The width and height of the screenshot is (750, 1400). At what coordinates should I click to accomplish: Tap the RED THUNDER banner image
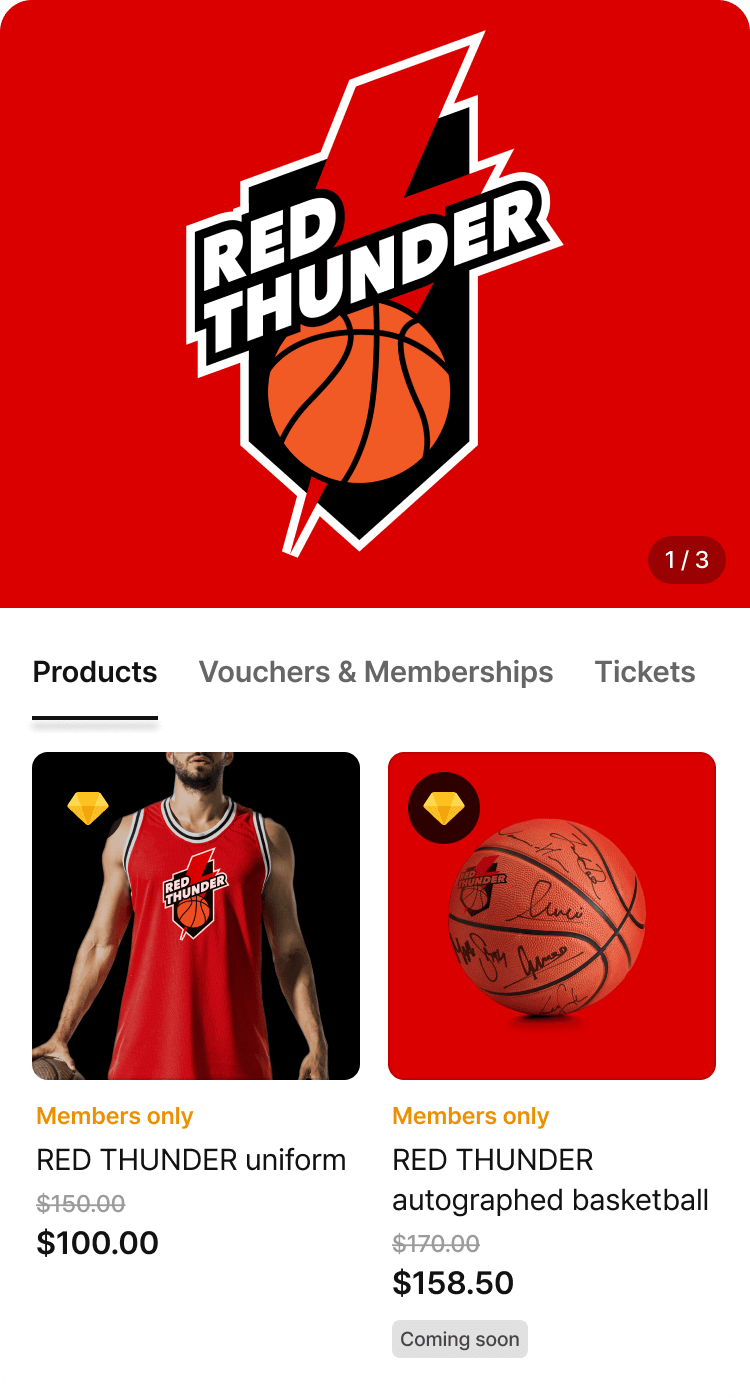375,304
